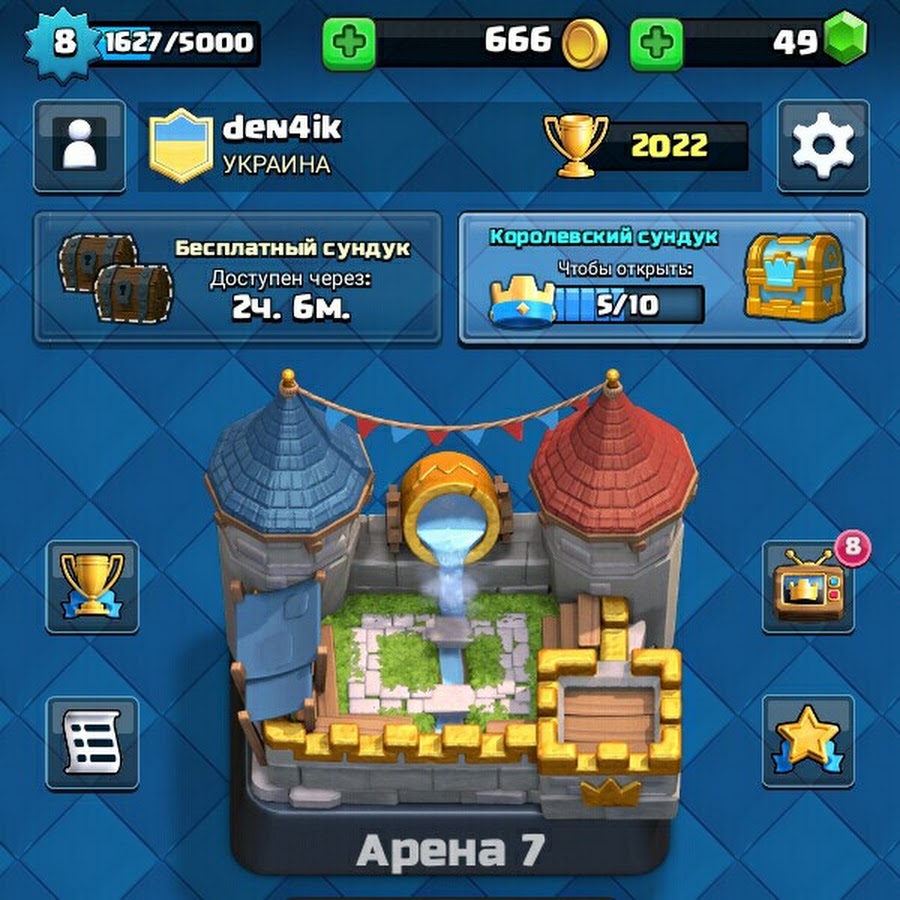Open TV Royale replays
Image resolution: width=900 pixels, height=900 pixels.
(x=807, y=587)
